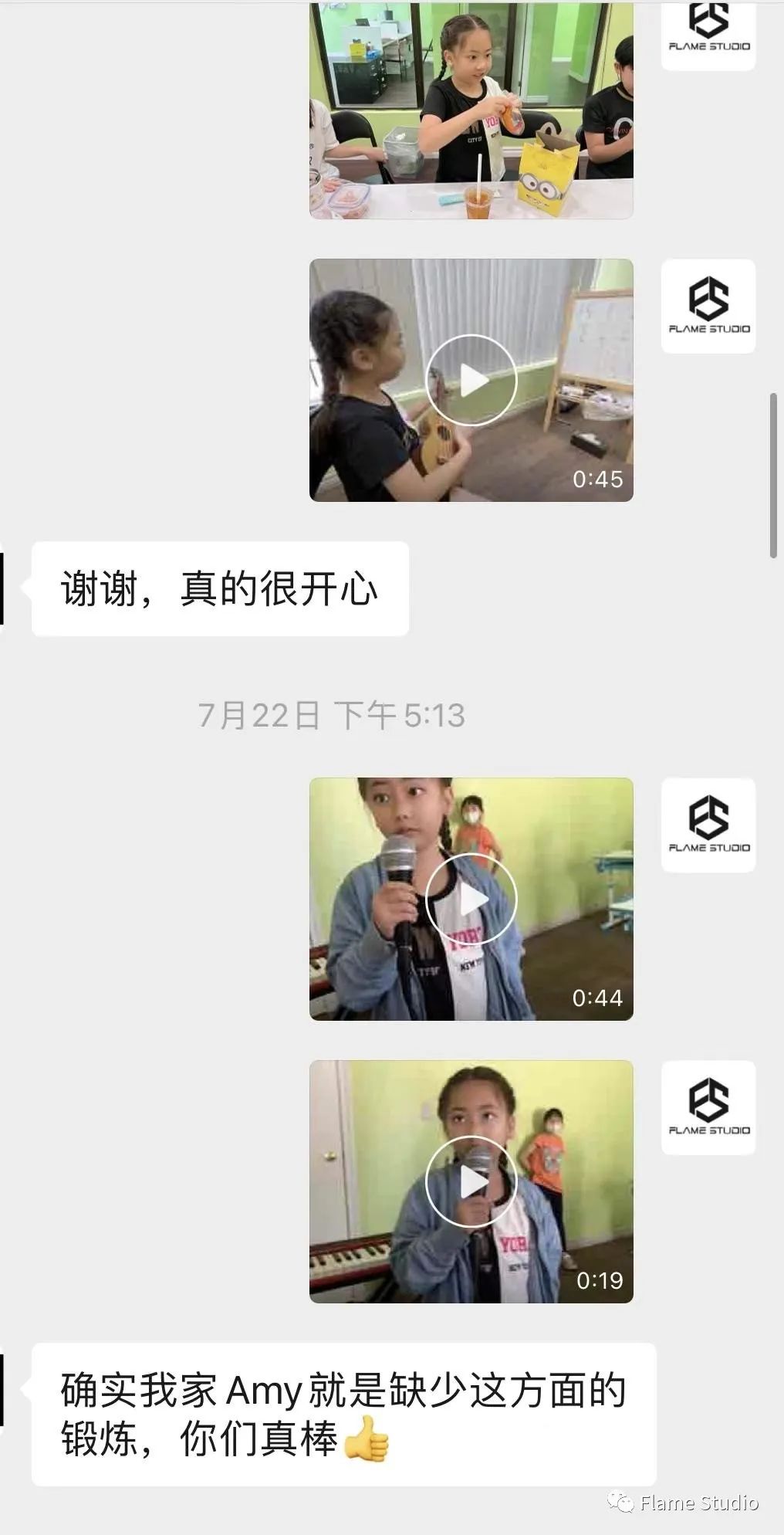
Task: Play the 0:45 ukulele video message
Action: tap(471, 380)
